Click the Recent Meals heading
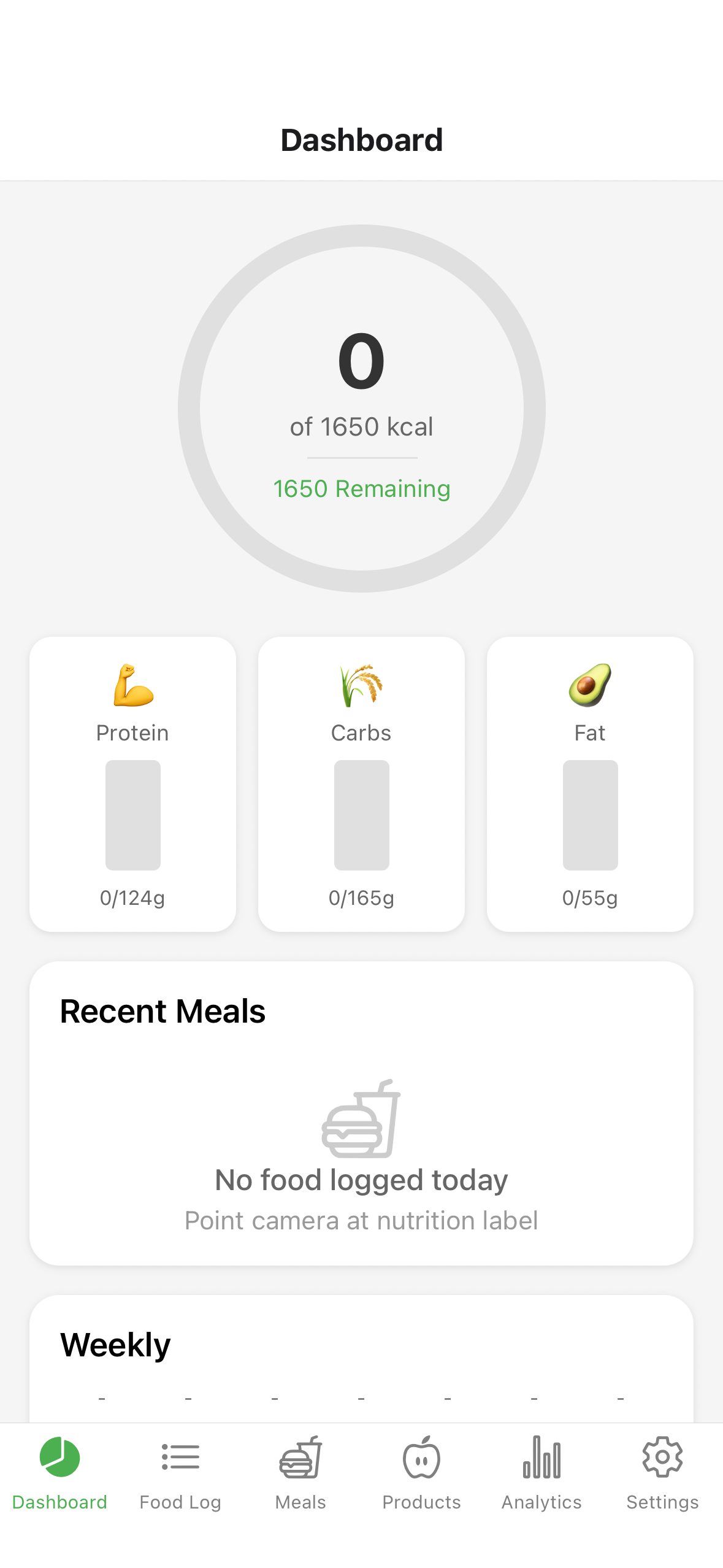This screenshot has height=1568, width=723. [x=162, y=1011]
